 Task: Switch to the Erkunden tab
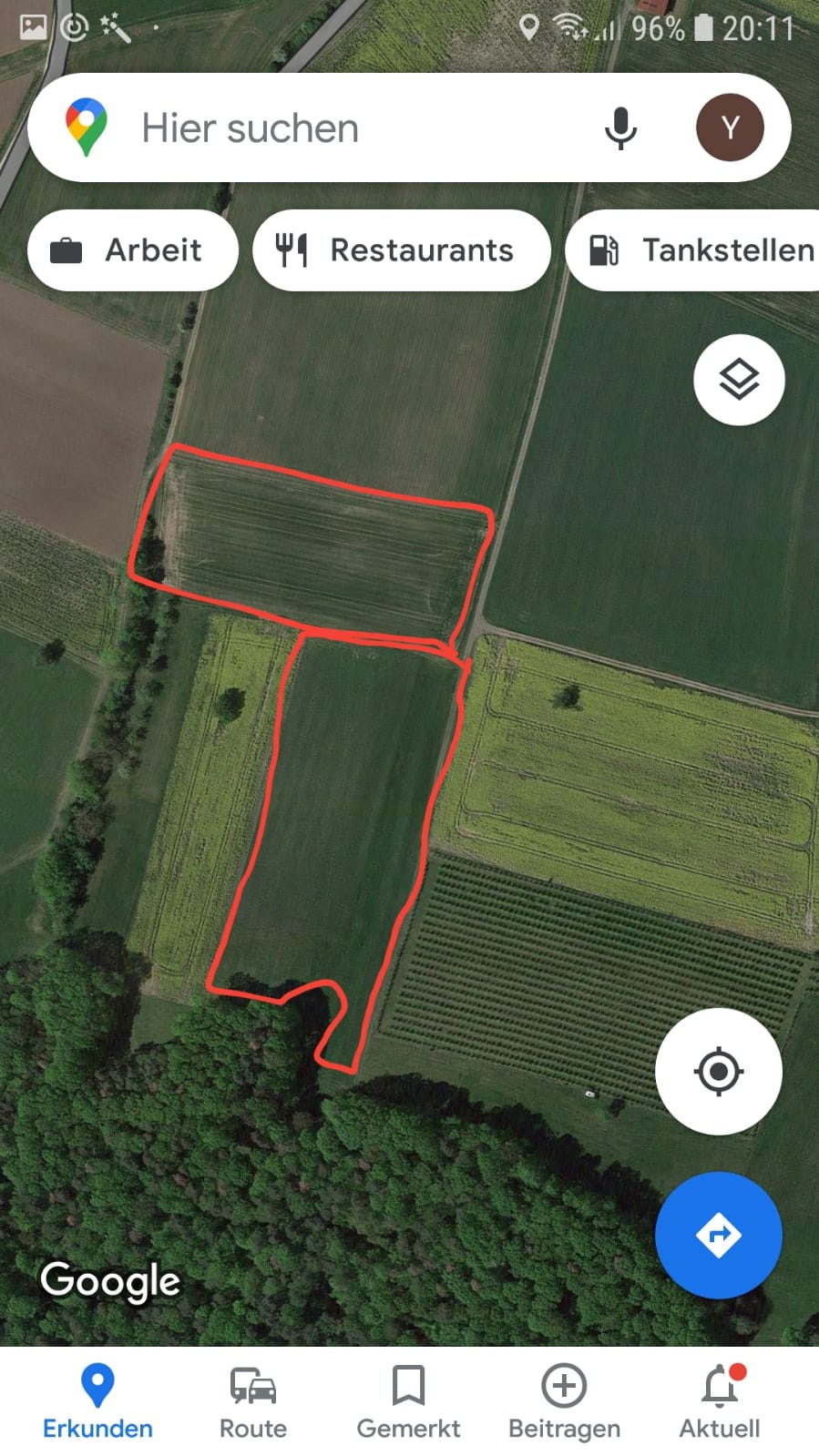(x=97, y=1402)
